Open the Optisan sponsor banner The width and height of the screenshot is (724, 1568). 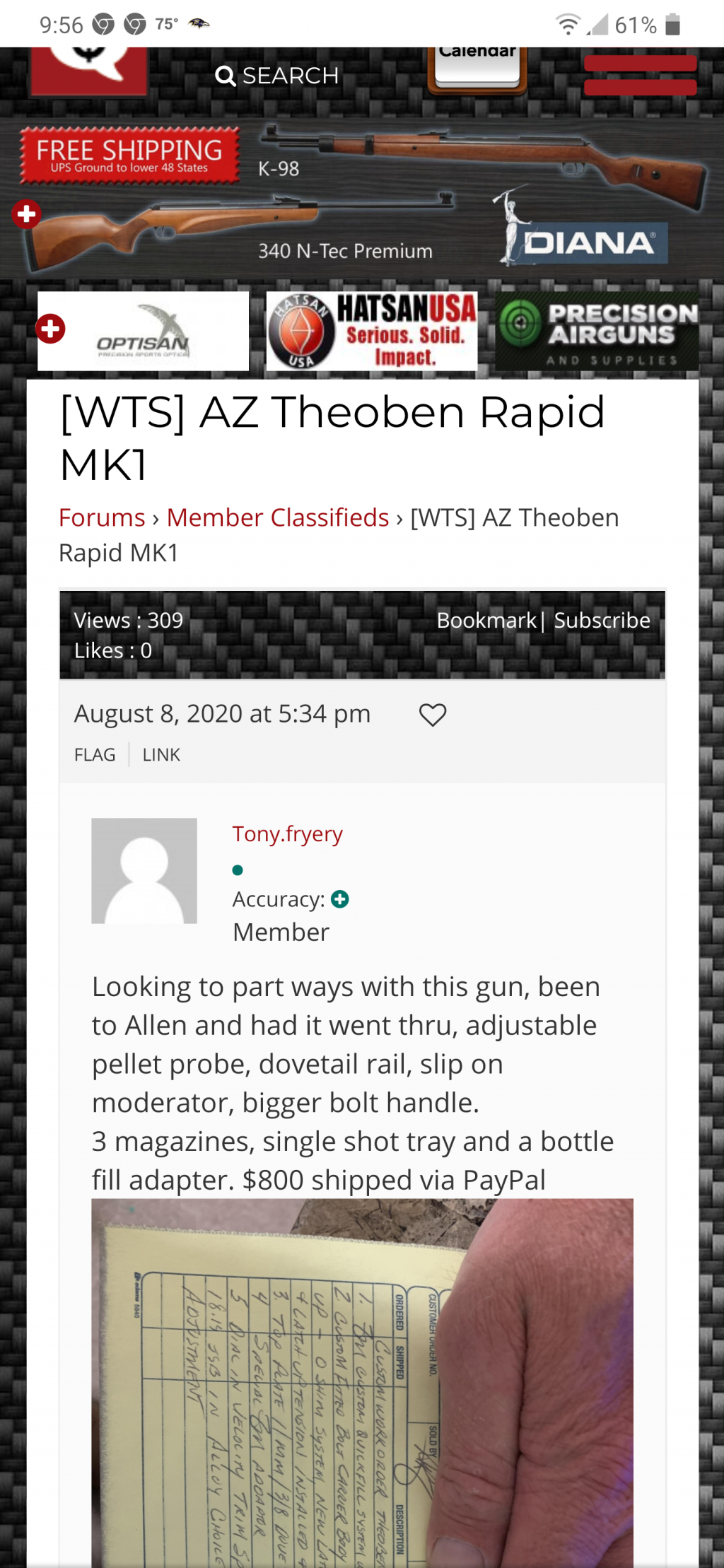coord(143,331)
